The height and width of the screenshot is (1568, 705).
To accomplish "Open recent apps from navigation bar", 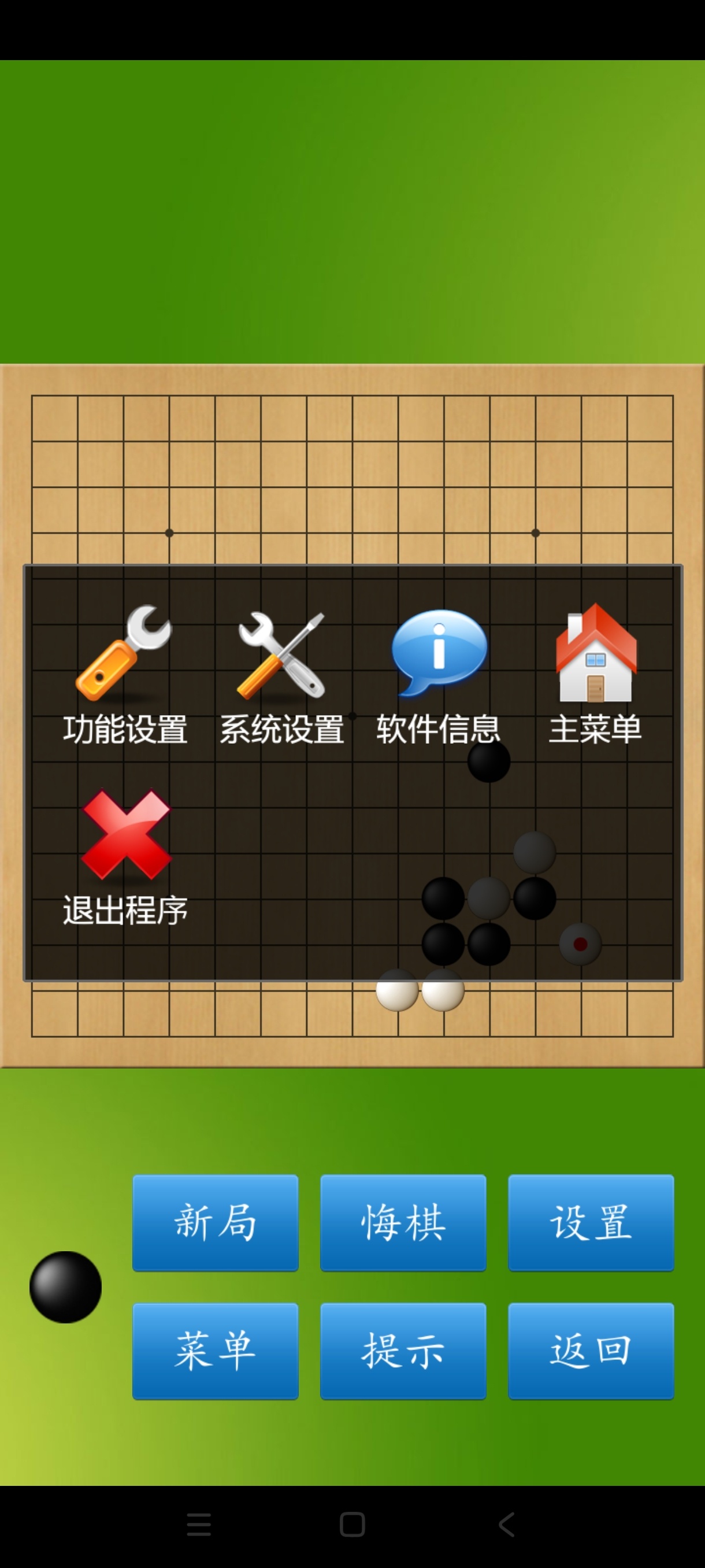I will point(199,1525).
